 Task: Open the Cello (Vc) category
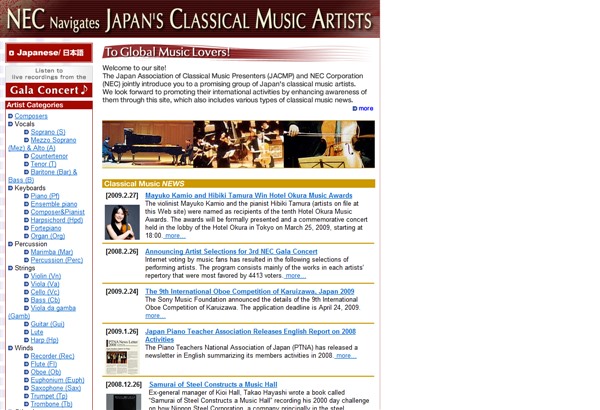[x=45, y=292]
